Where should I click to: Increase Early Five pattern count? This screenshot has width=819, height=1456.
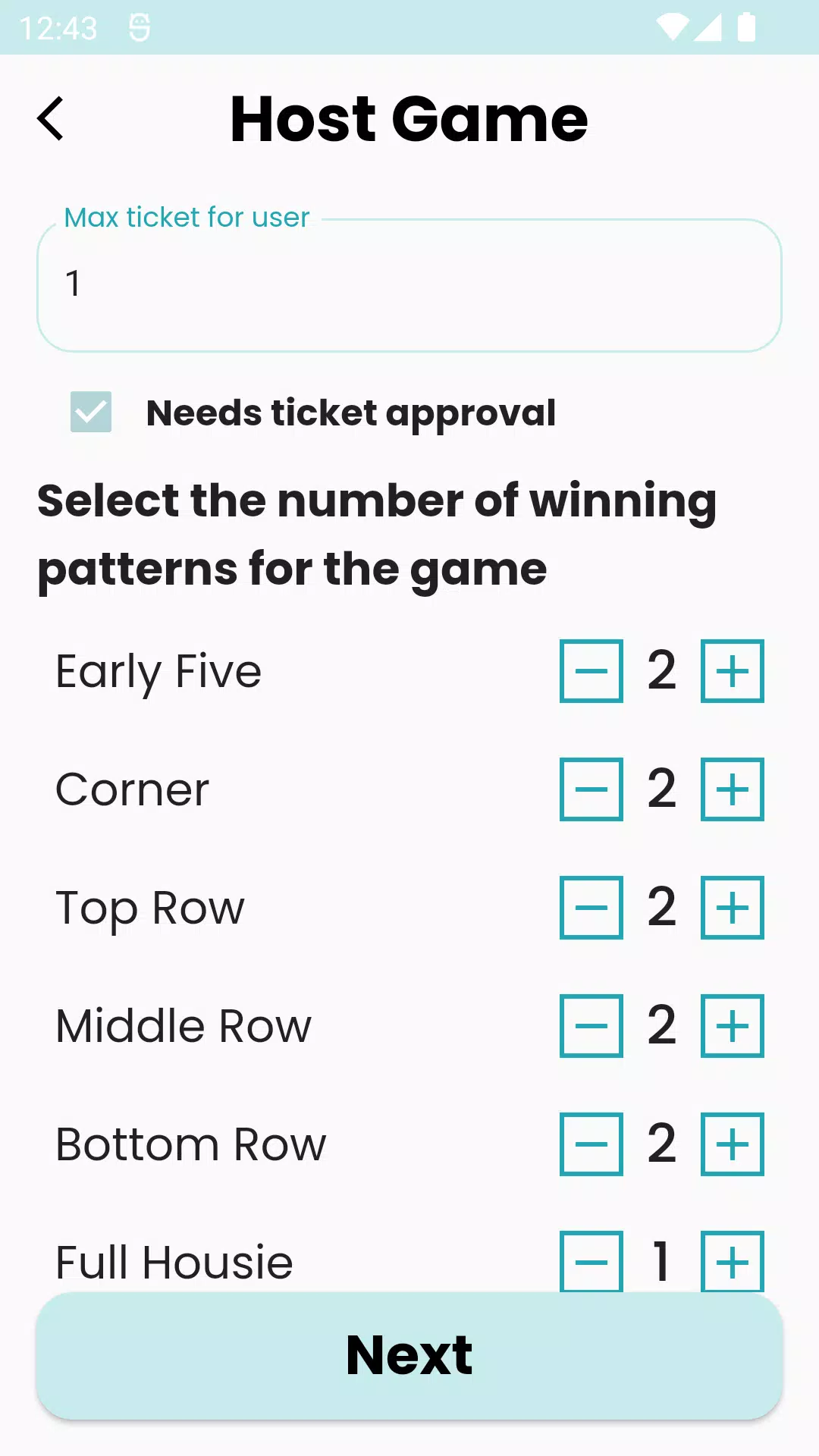733,671
